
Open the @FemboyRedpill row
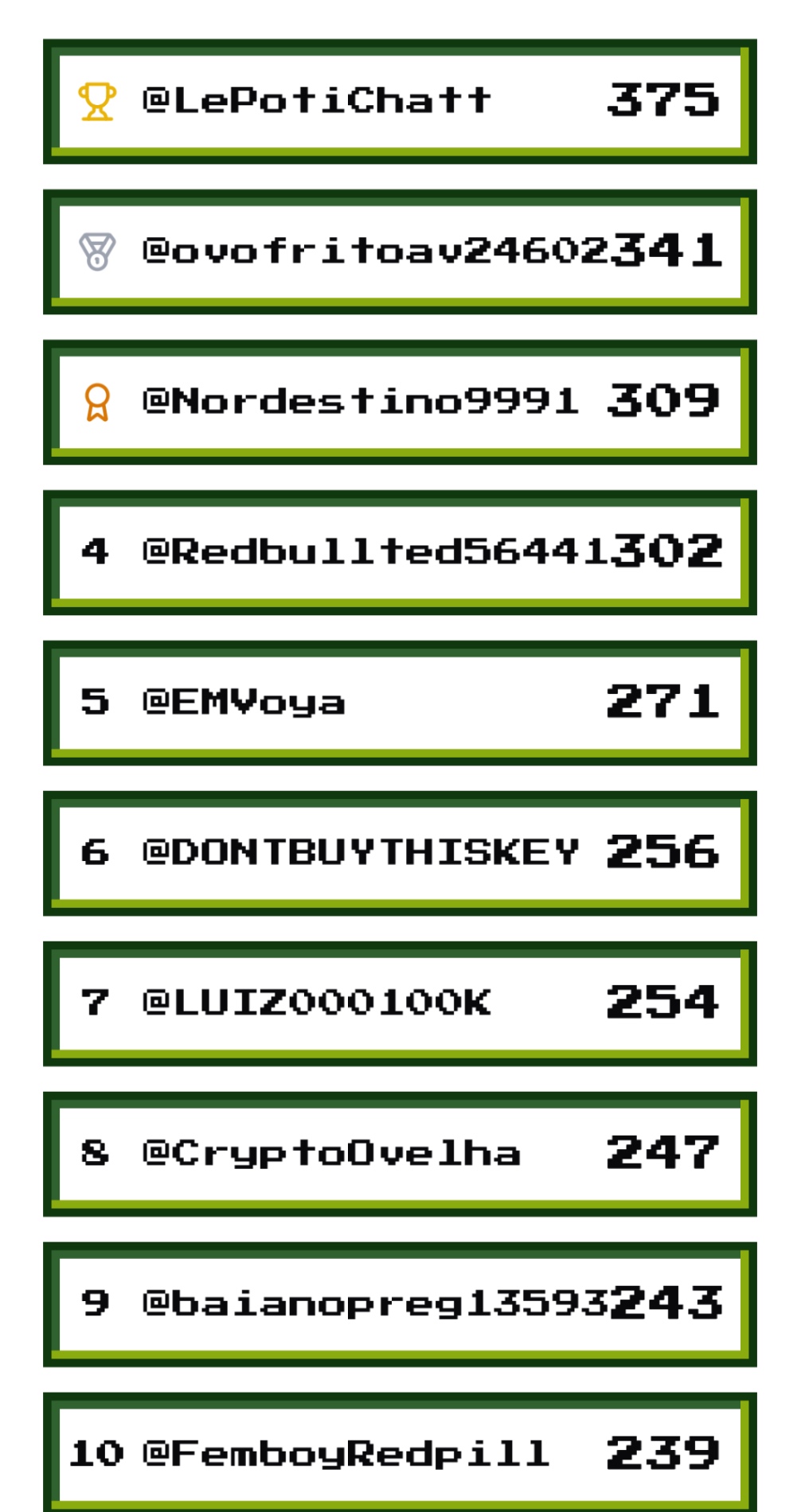click(400, 1455)
